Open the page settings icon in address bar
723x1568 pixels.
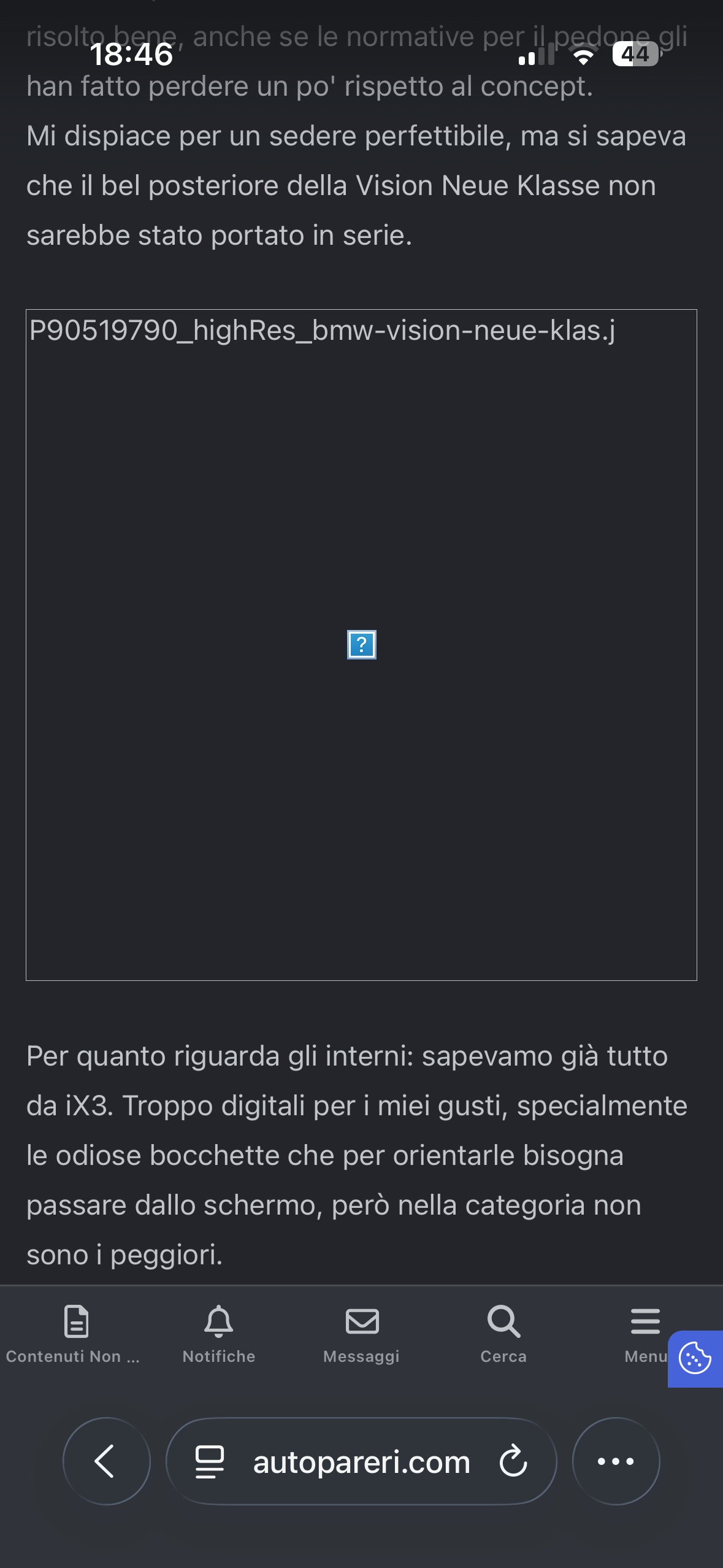[x=209, y=1461]
